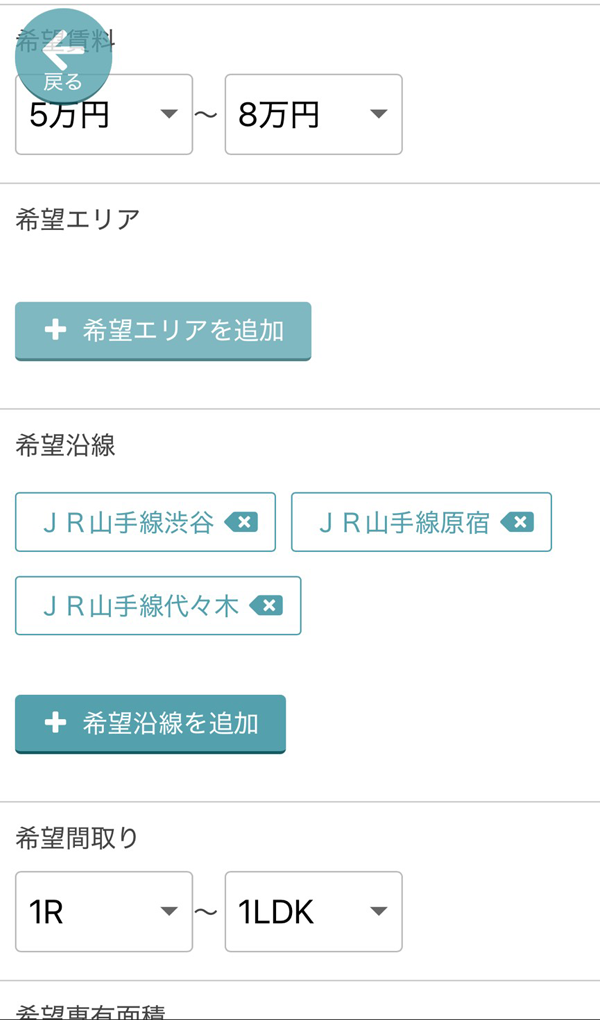Remove the ＪＲ山手線原宿 station tag
Screen dimensions: 600x1020
pos(517,522)
